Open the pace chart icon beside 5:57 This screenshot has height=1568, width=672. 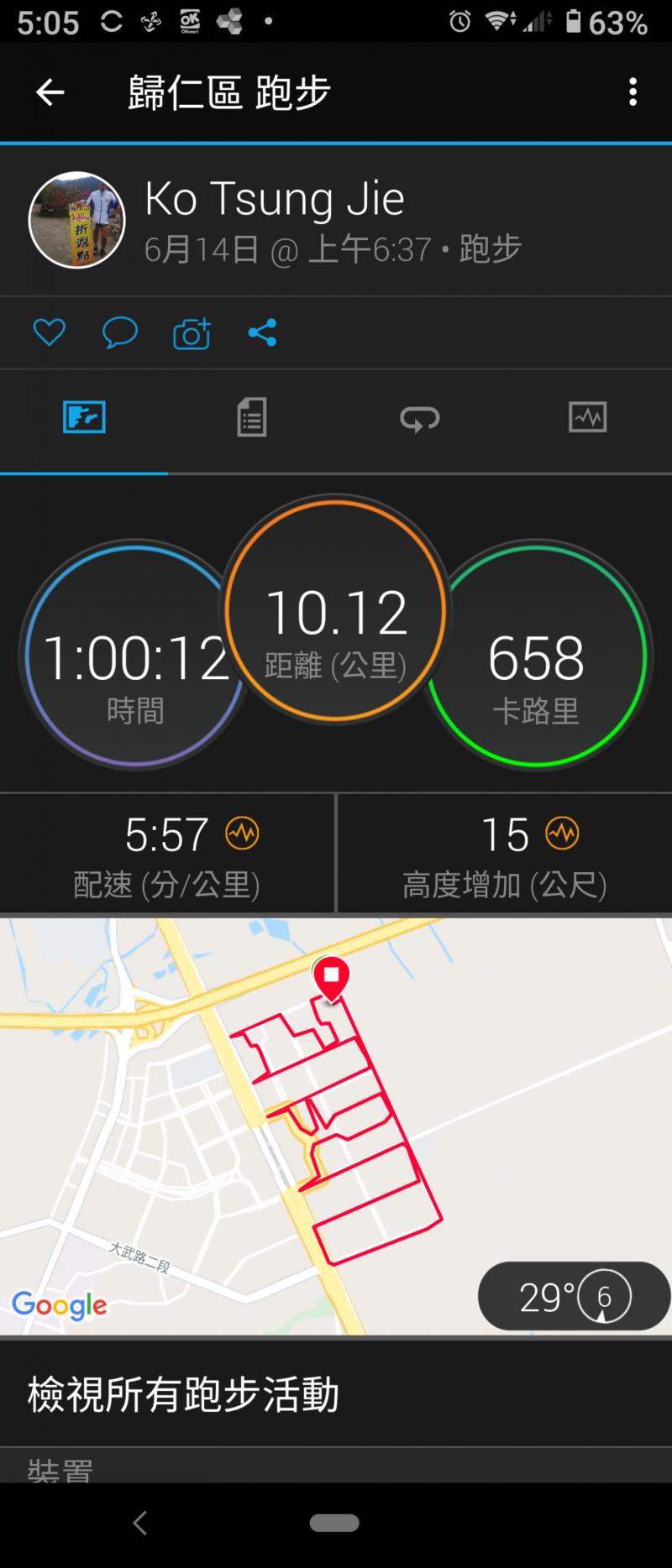pyautogui.click(x=243, y=834)
